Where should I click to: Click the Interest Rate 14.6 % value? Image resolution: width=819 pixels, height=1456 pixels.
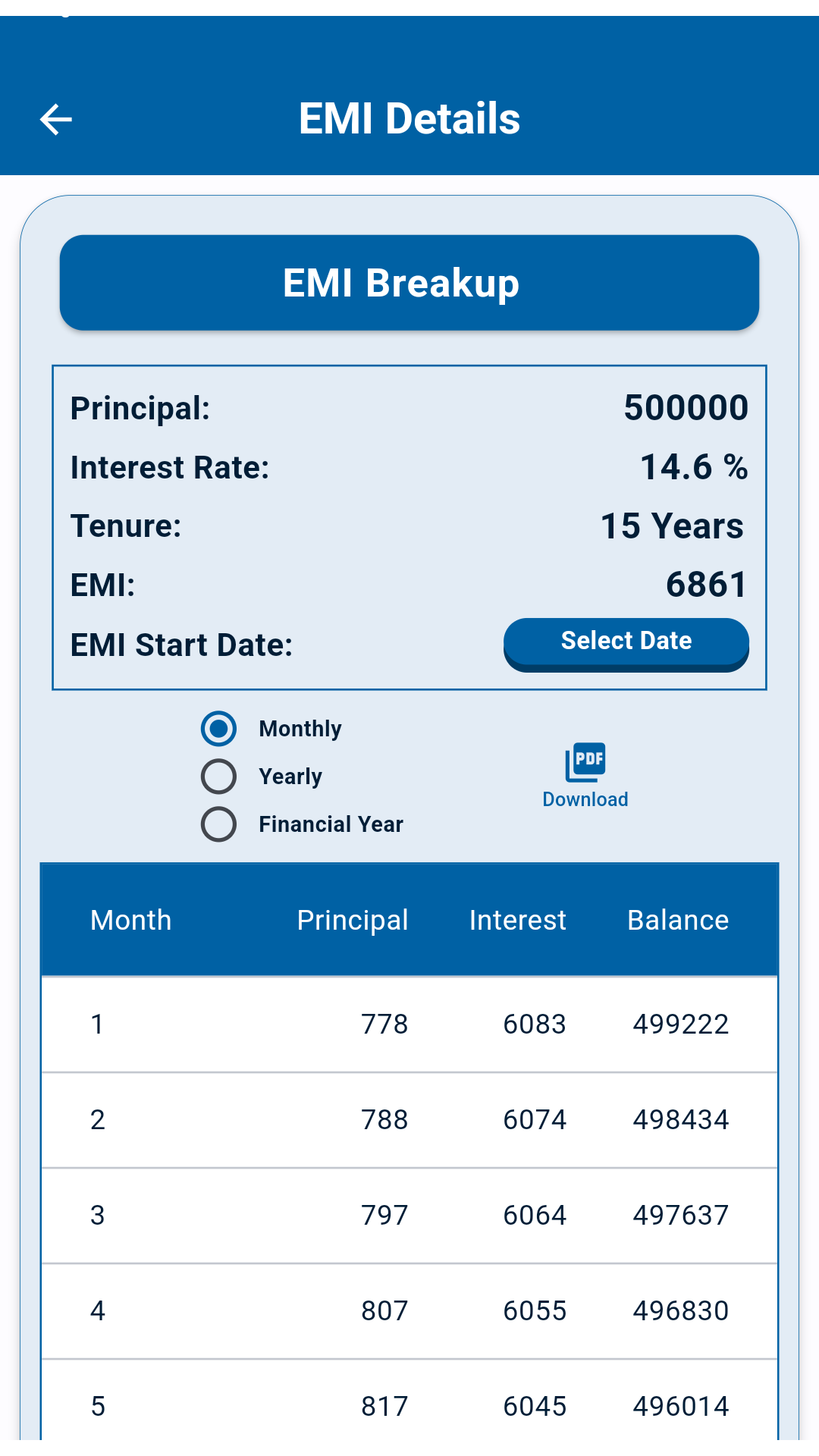click(692, 467)
